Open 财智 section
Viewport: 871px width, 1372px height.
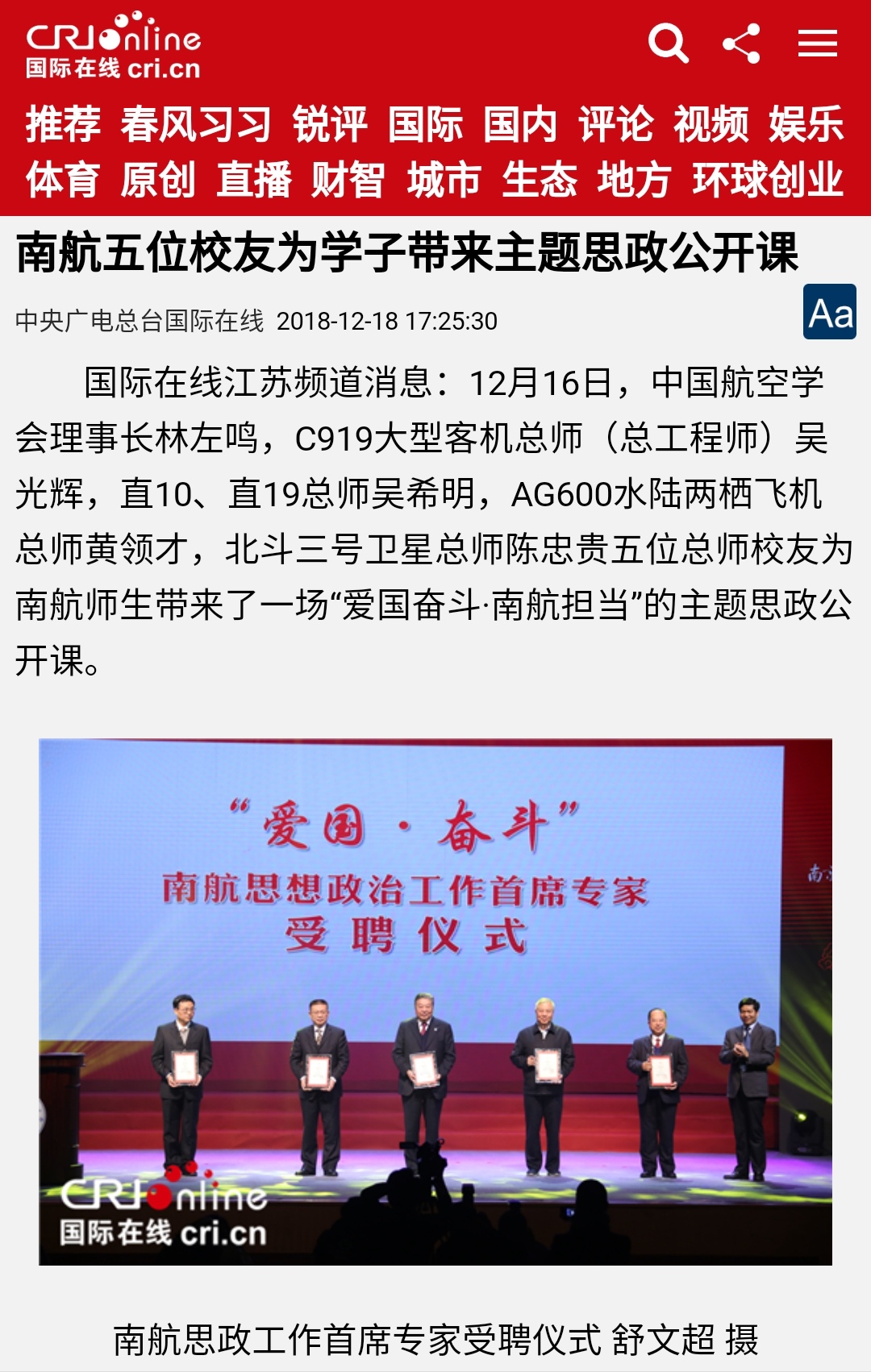(x=348, y=179)
